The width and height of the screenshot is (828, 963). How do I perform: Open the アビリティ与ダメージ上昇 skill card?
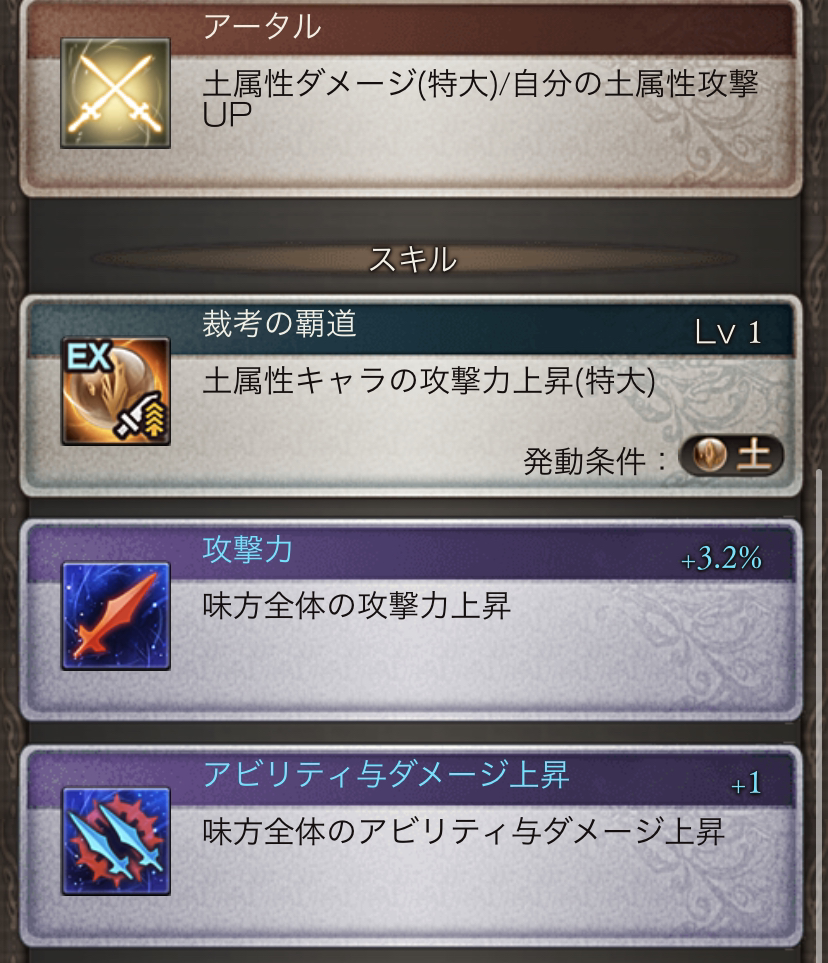410,843
